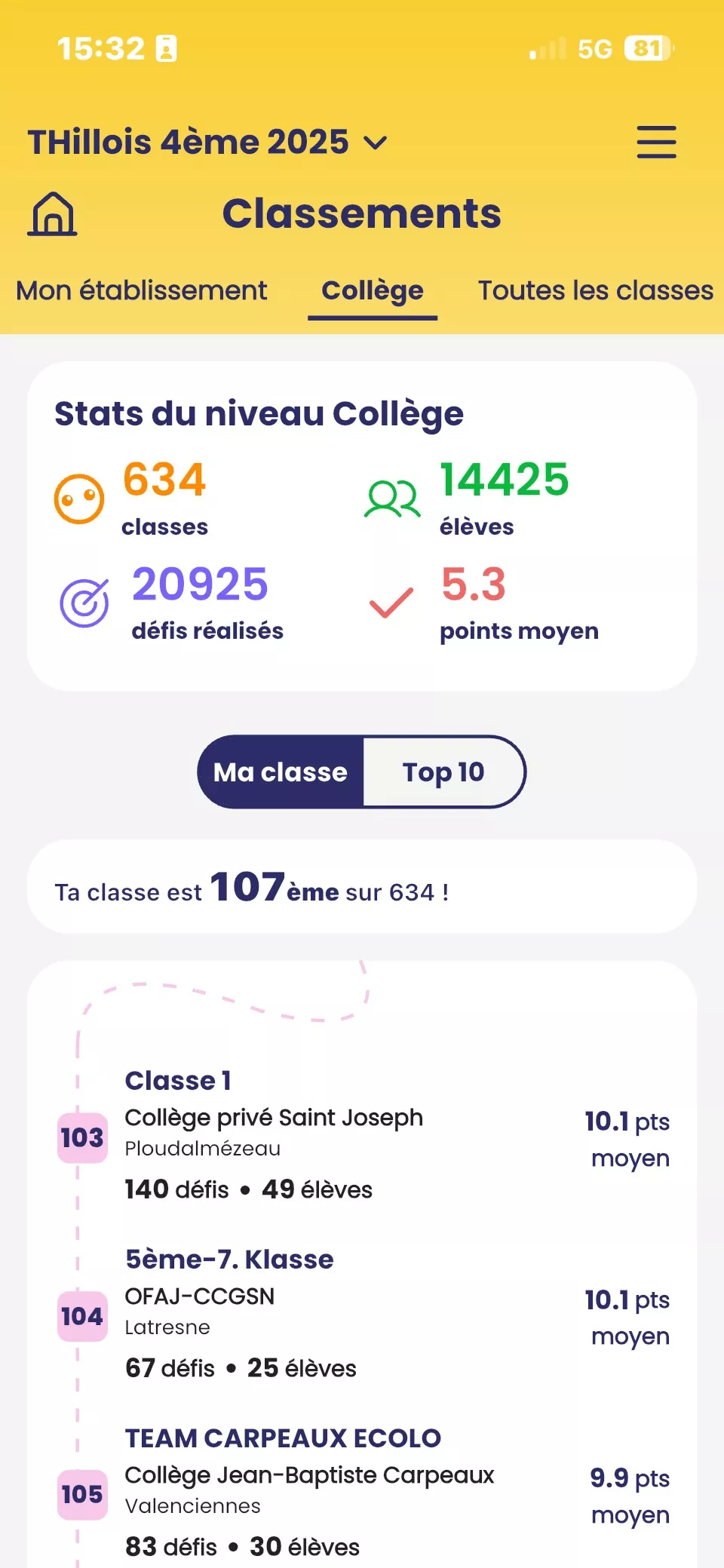Image resolution: width=724 pixels, height=1568 pixels.
Task: Open the TEAM CARPEAUX ECOLO entry
Action: pyautogui.click(x=362, y=1492)
